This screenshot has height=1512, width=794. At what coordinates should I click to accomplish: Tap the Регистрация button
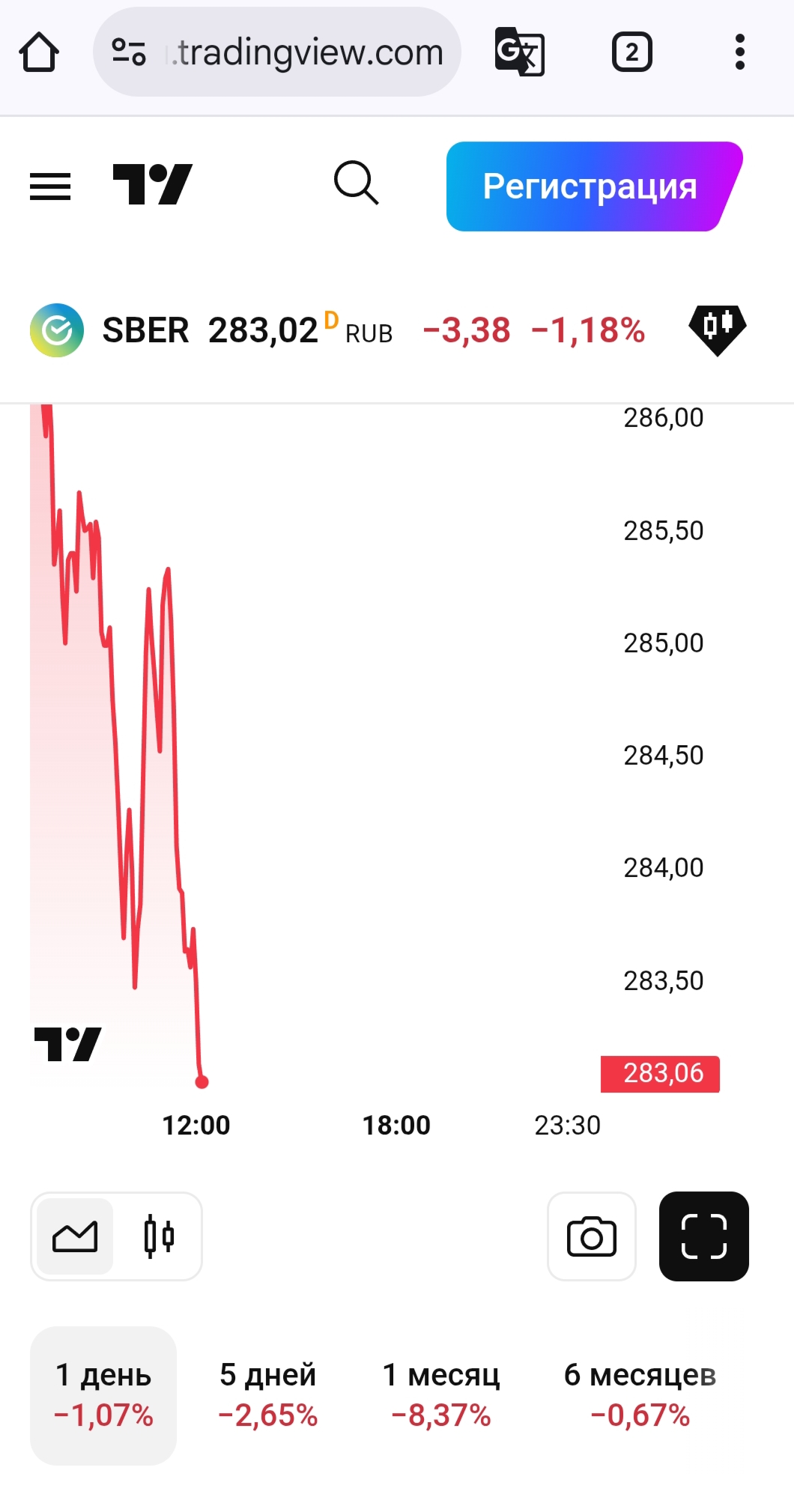(590, 186)
